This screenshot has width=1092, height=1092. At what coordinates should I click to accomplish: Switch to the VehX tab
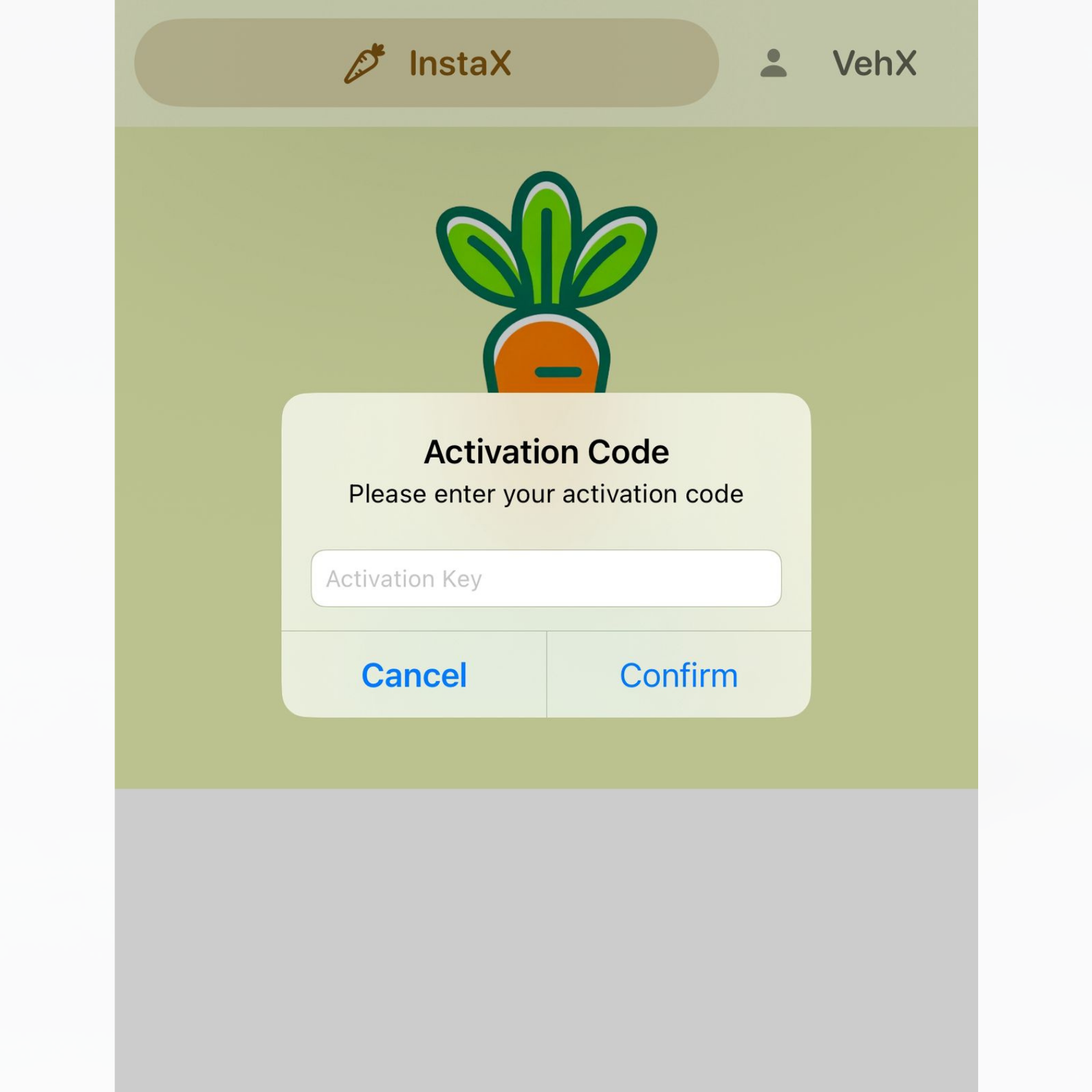[840, 63]
